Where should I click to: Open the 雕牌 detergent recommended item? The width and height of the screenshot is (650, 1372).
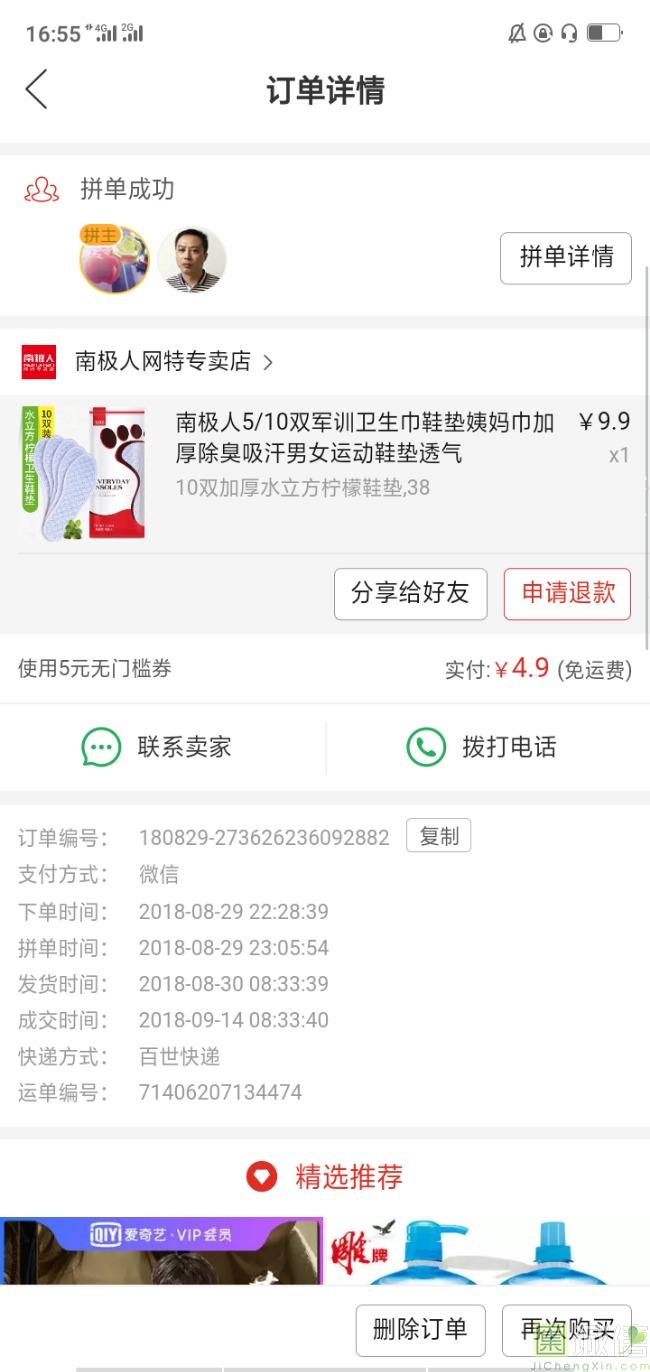pos(487,1250)
